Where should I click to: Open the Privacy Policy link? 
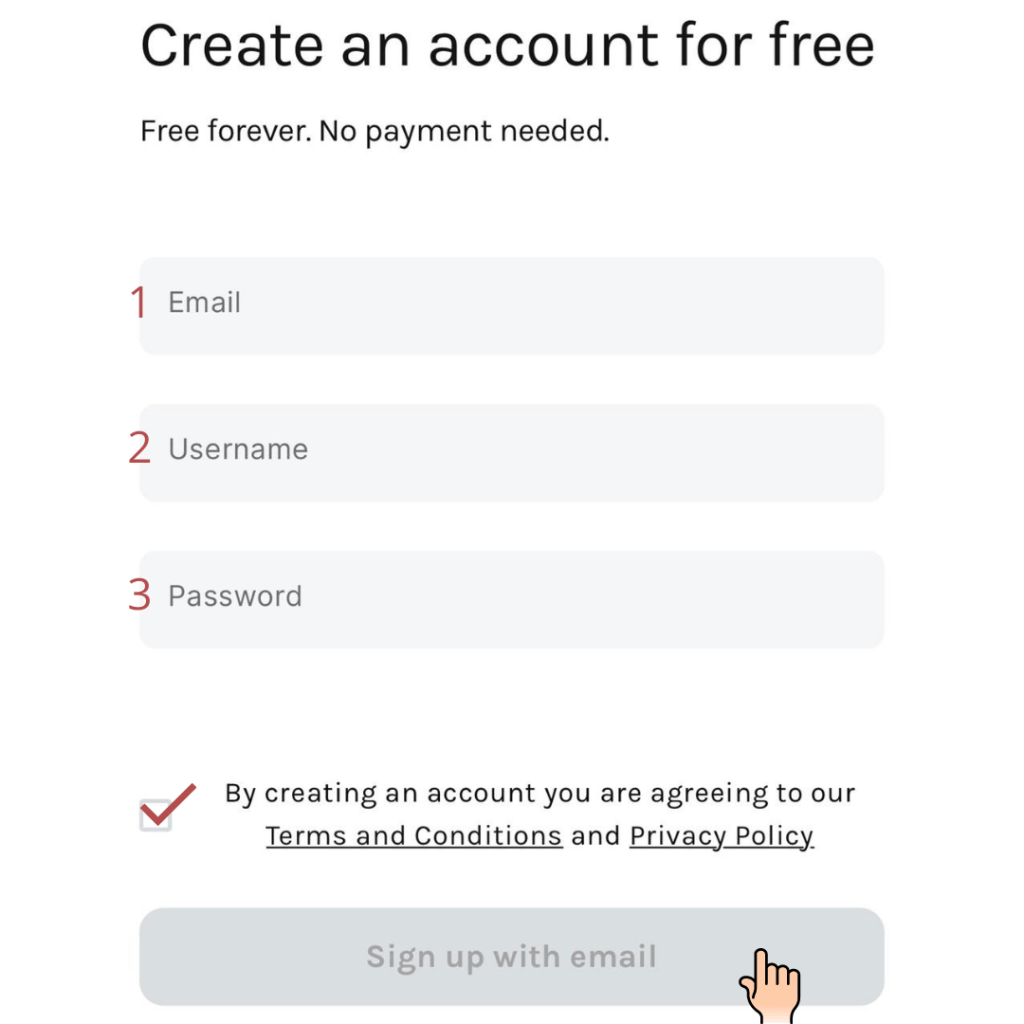pos(721,836)
